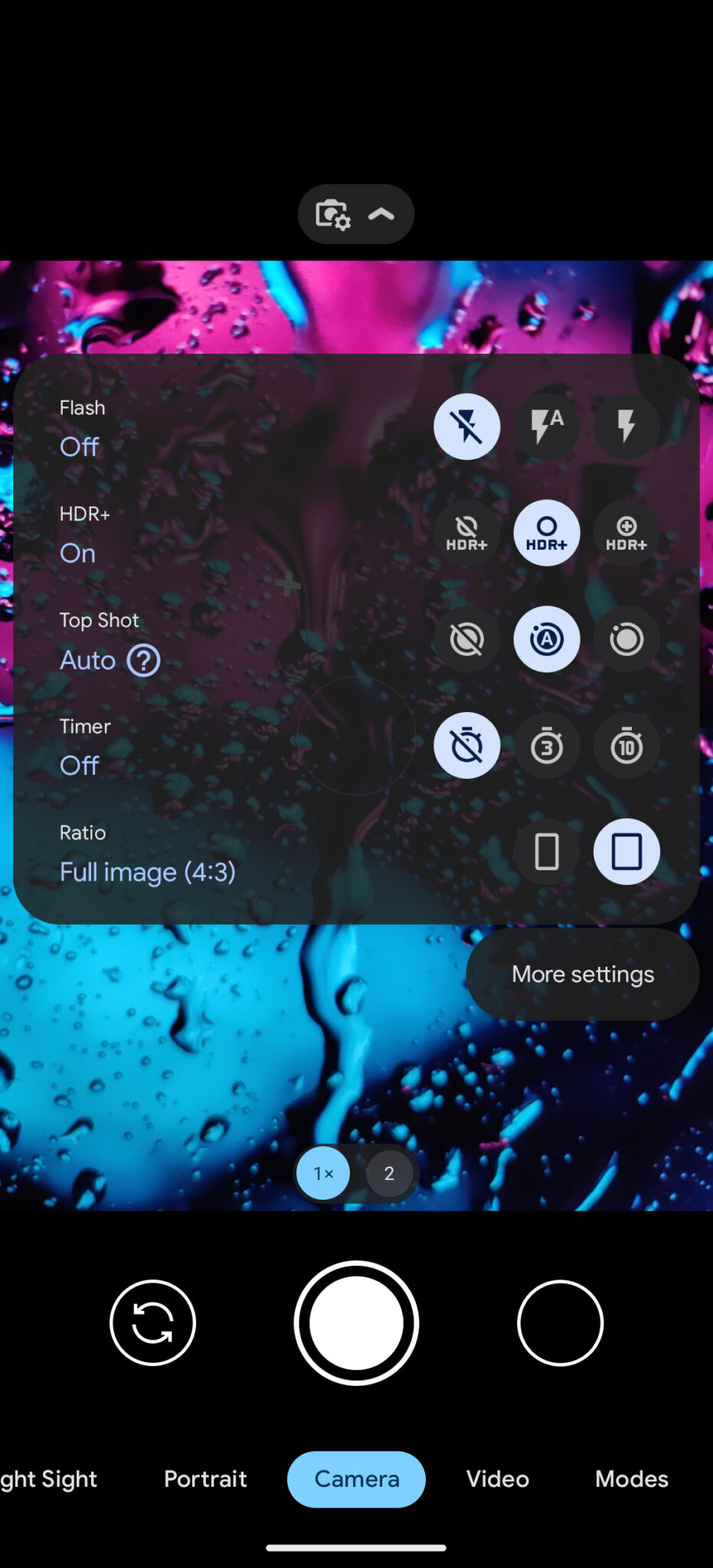Turn off Top Shot
The width and height of the screenshot is (713, 1568).
[466, 639]
